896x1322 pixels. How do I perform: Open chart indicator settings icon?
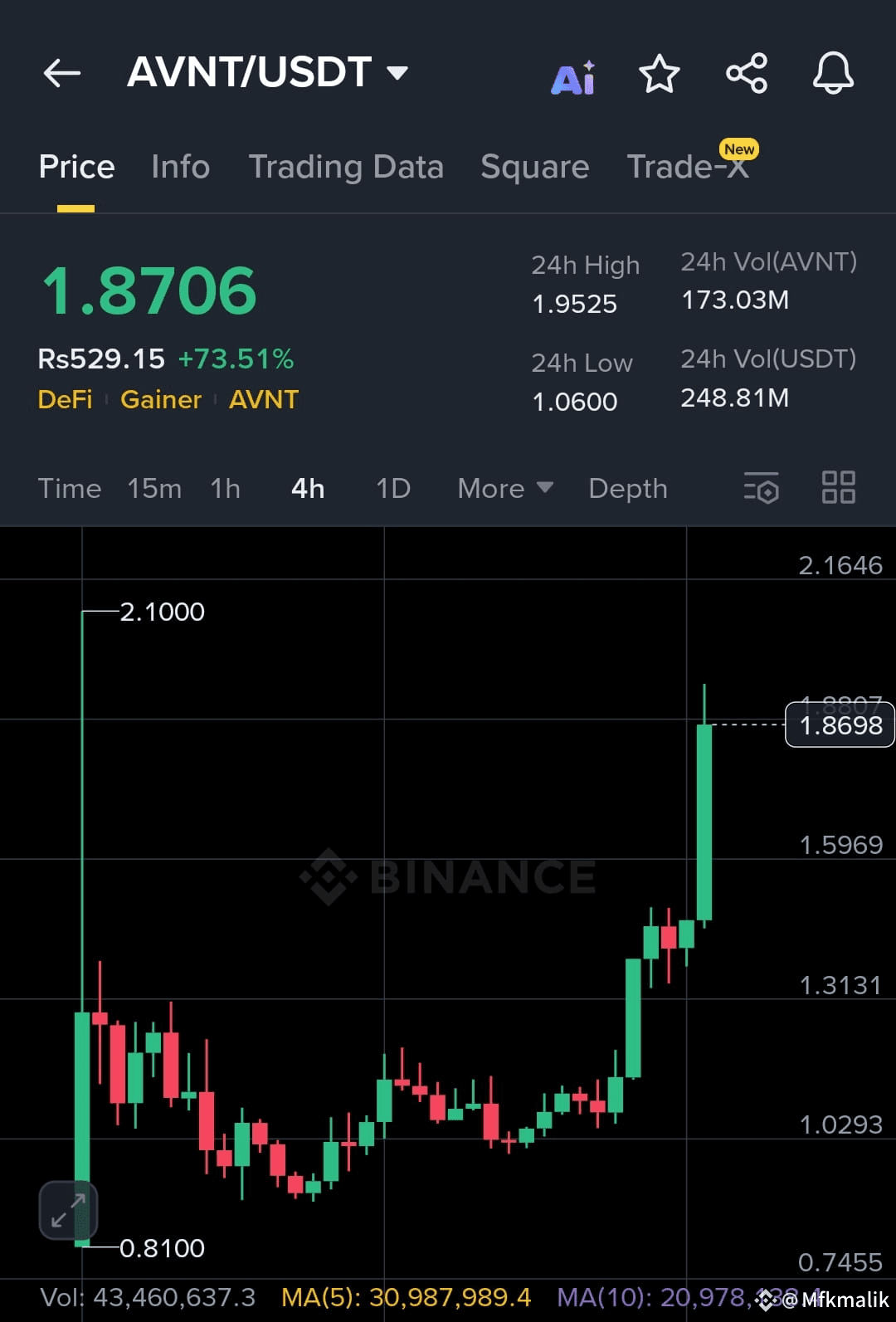click(761, 487)
